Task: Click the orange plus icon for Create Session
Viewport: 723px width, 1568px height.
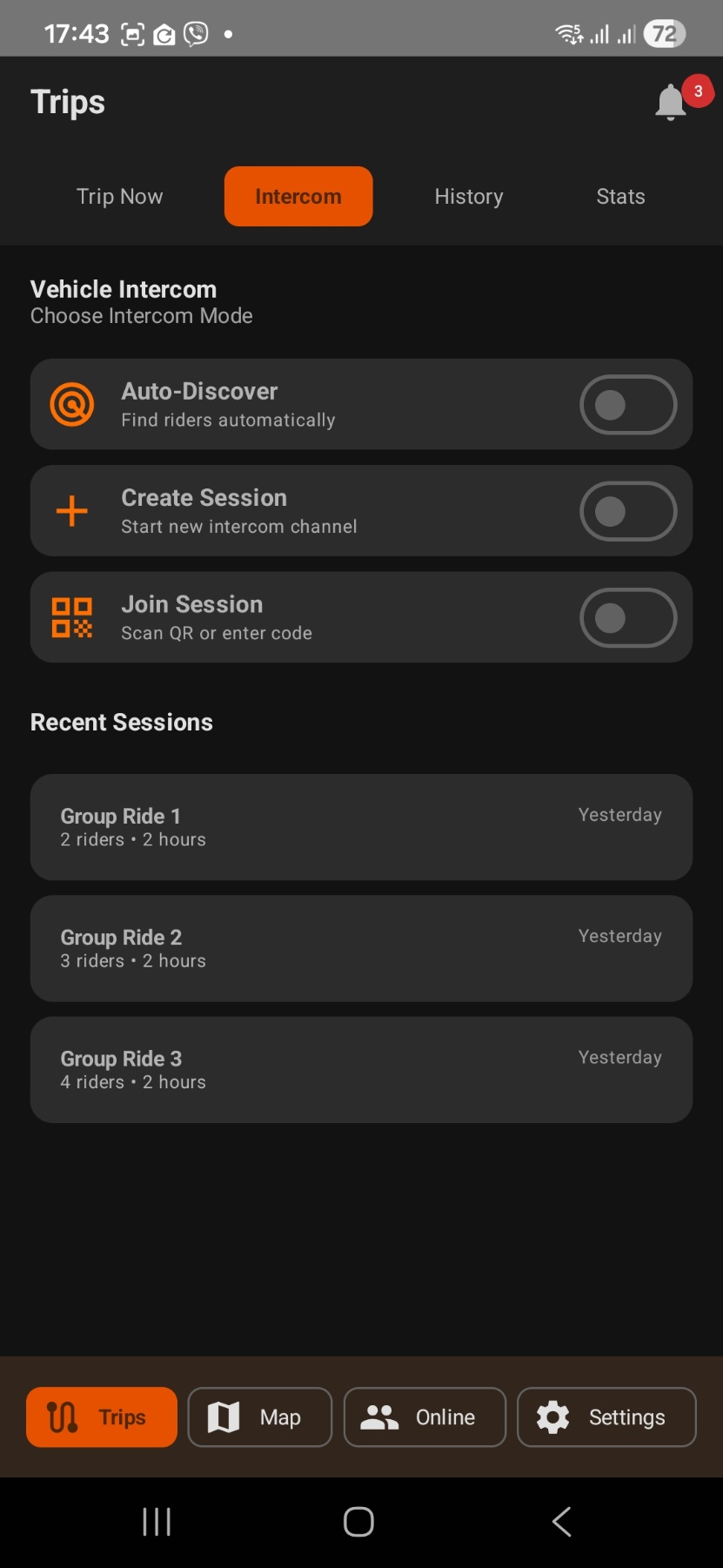Action: point(72,511)
